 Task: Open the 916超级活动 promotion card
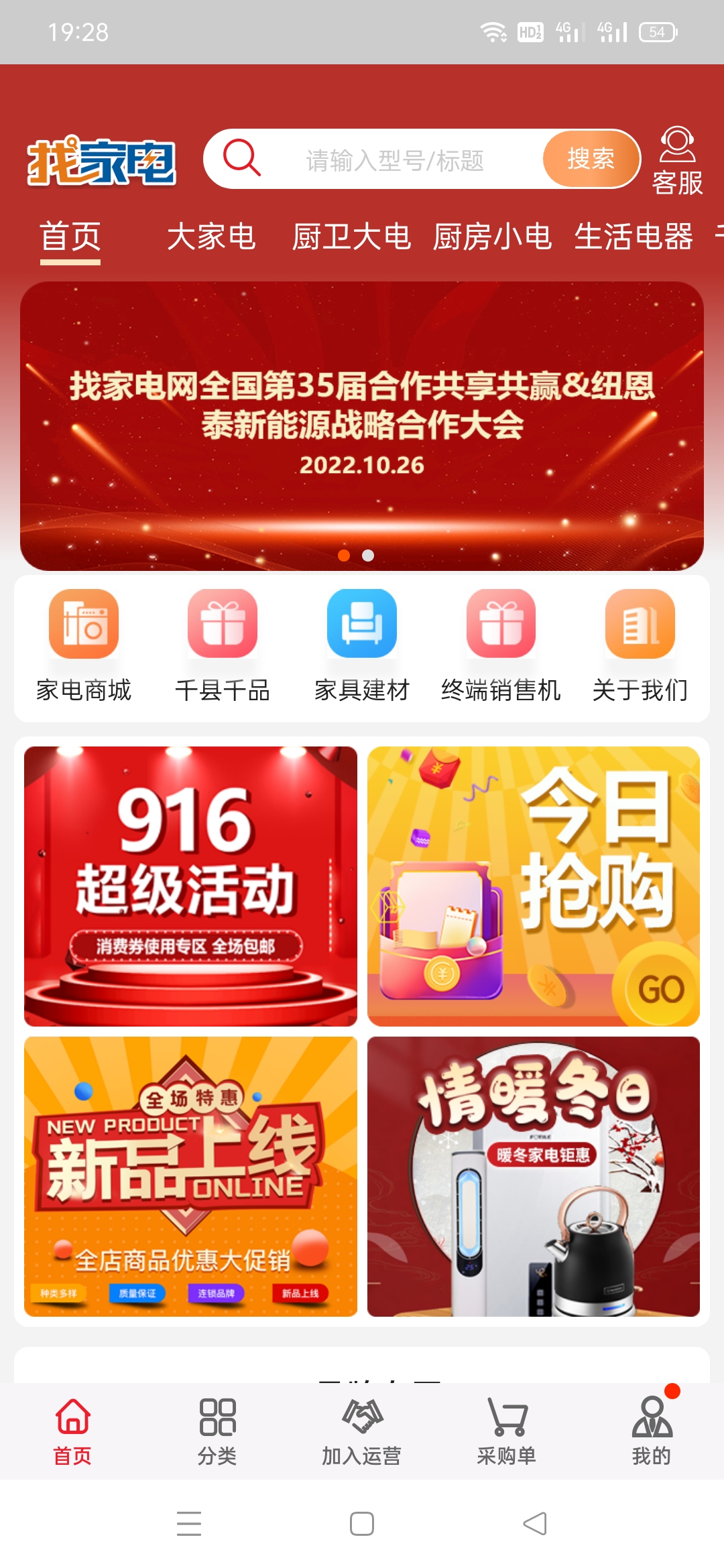pos(191,886)
